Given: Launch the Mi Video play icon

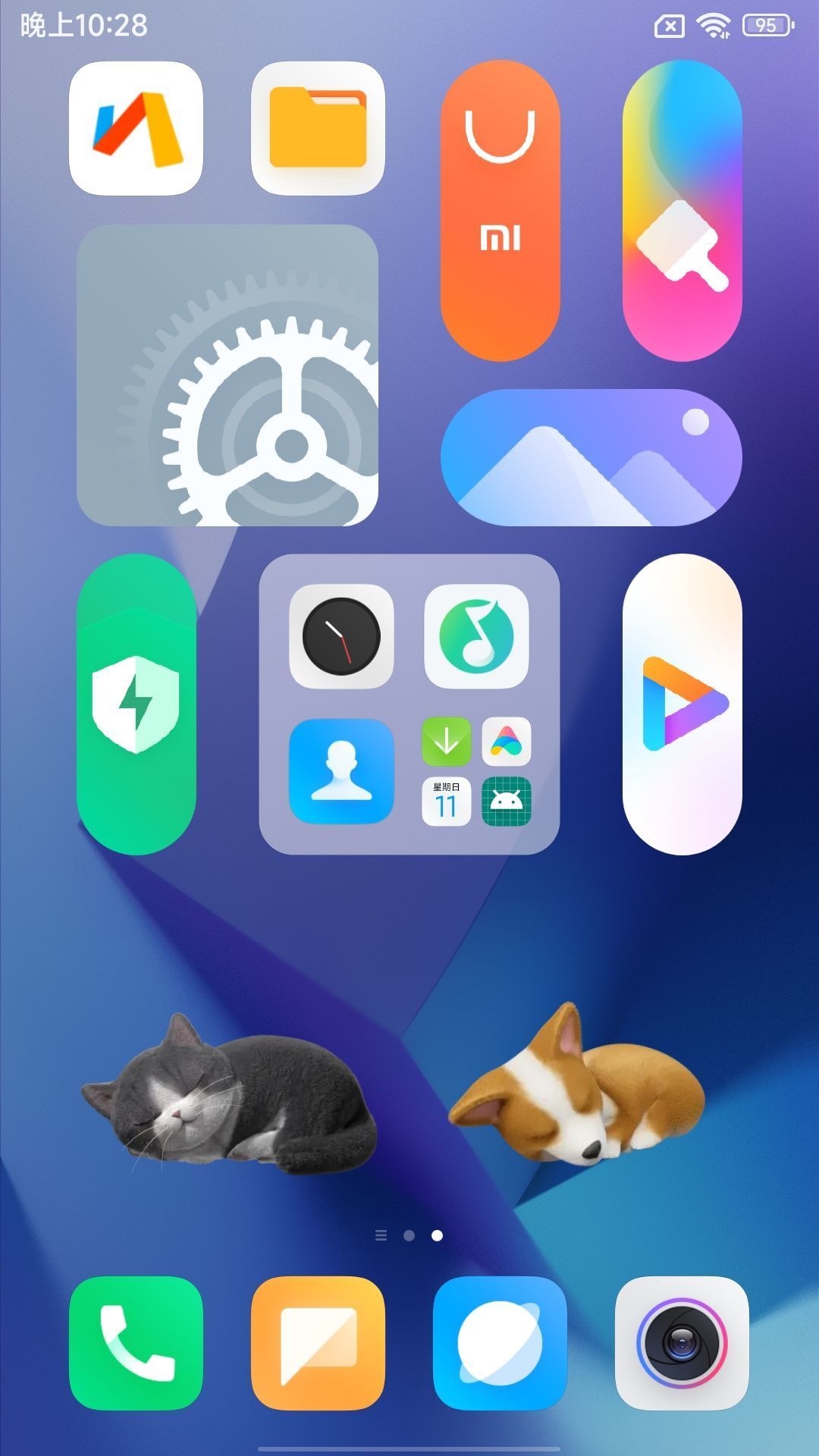Looking at the screenshot, I should pyautogui.click(x=682, y=704).
